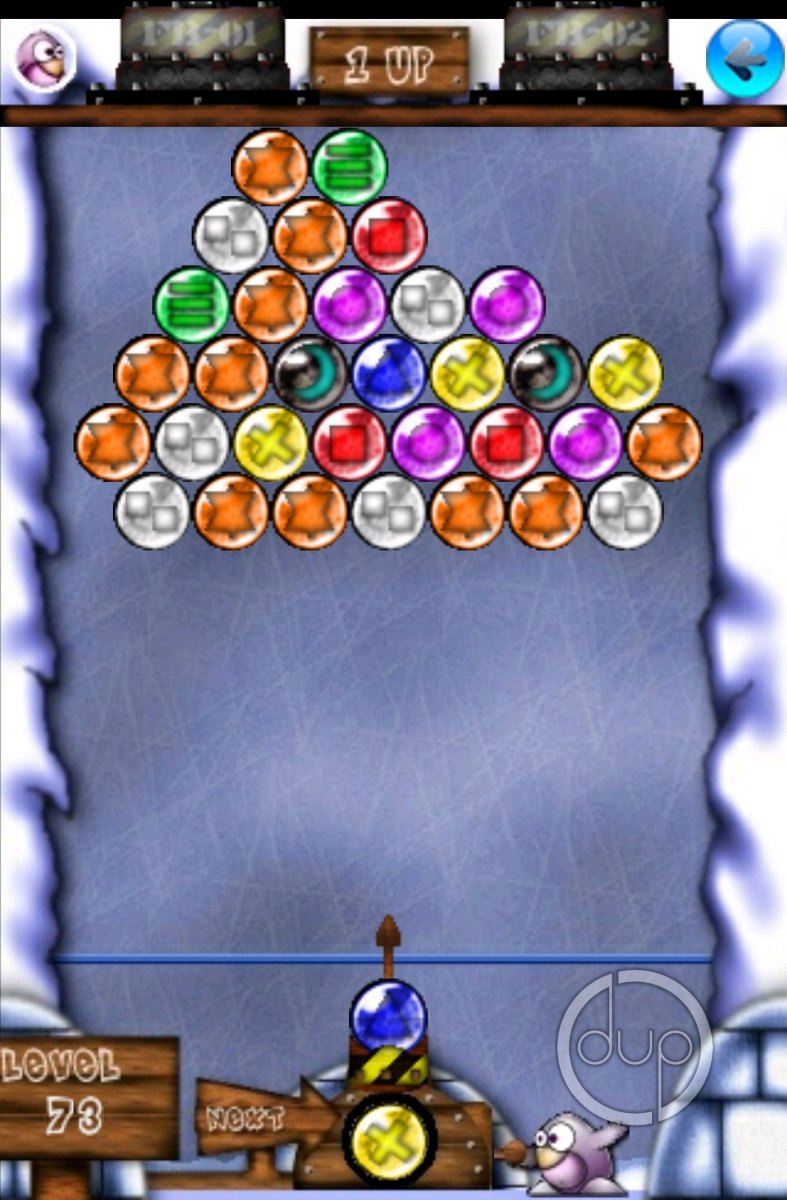This screenshot has width=787, height=1200.
Task: Tap the blue back arrow button
Action: (745, 58)
